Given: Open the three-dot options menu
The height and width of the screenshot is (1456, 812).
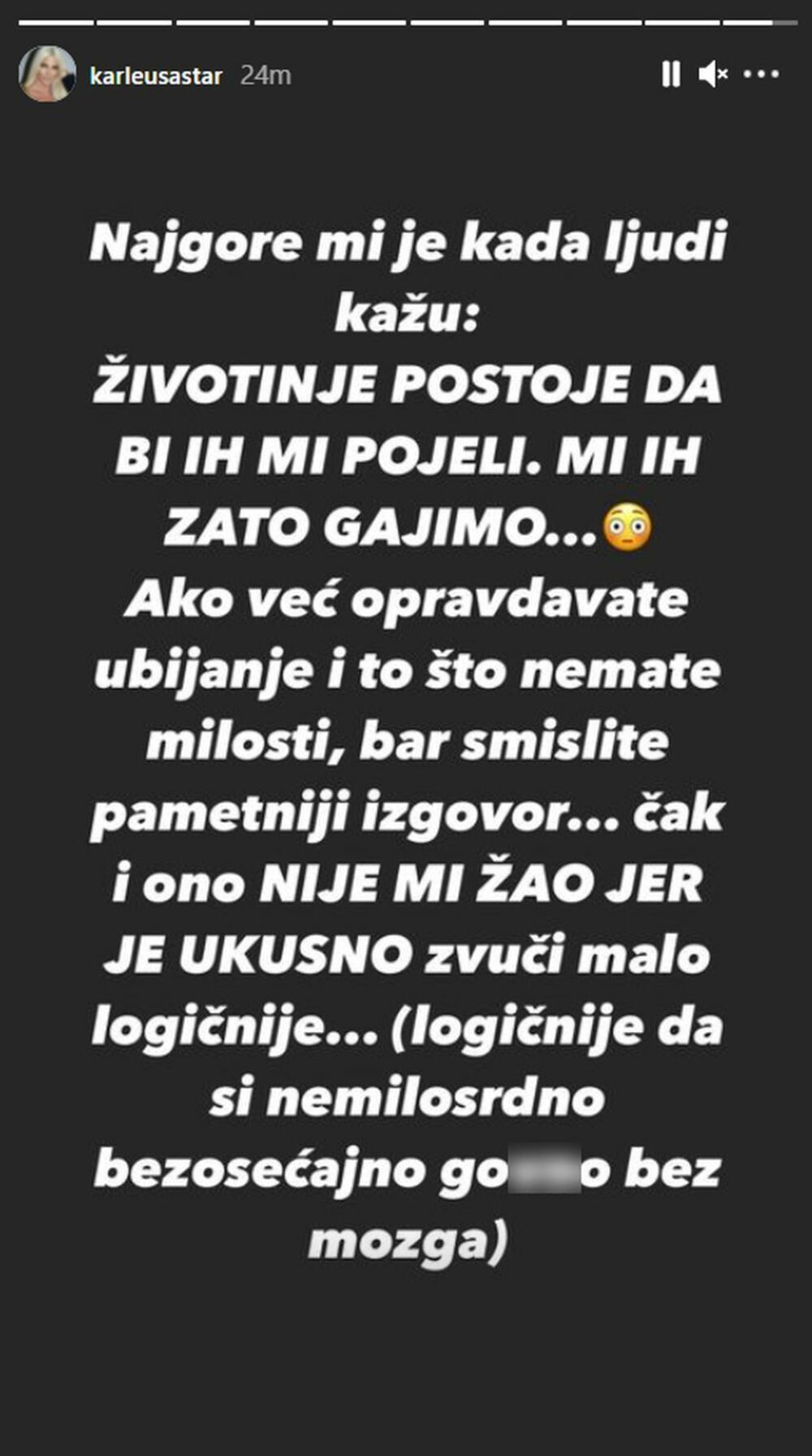Looking at the screenshot, I should pyautogui.click(x=761, y=75).
